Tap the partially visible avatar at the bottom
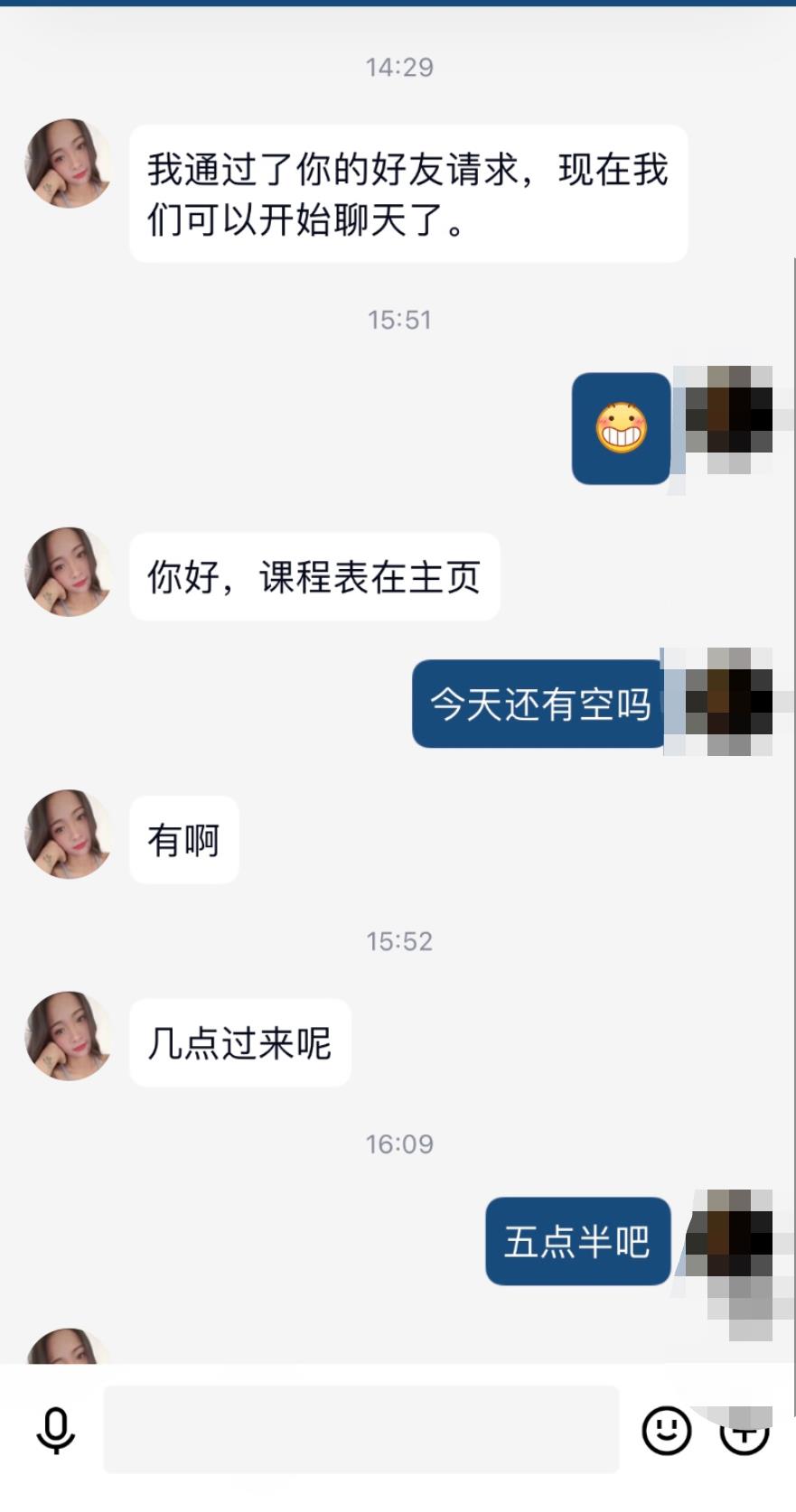This screenshot has height=1512, width=796. (x=67, y=1353)
